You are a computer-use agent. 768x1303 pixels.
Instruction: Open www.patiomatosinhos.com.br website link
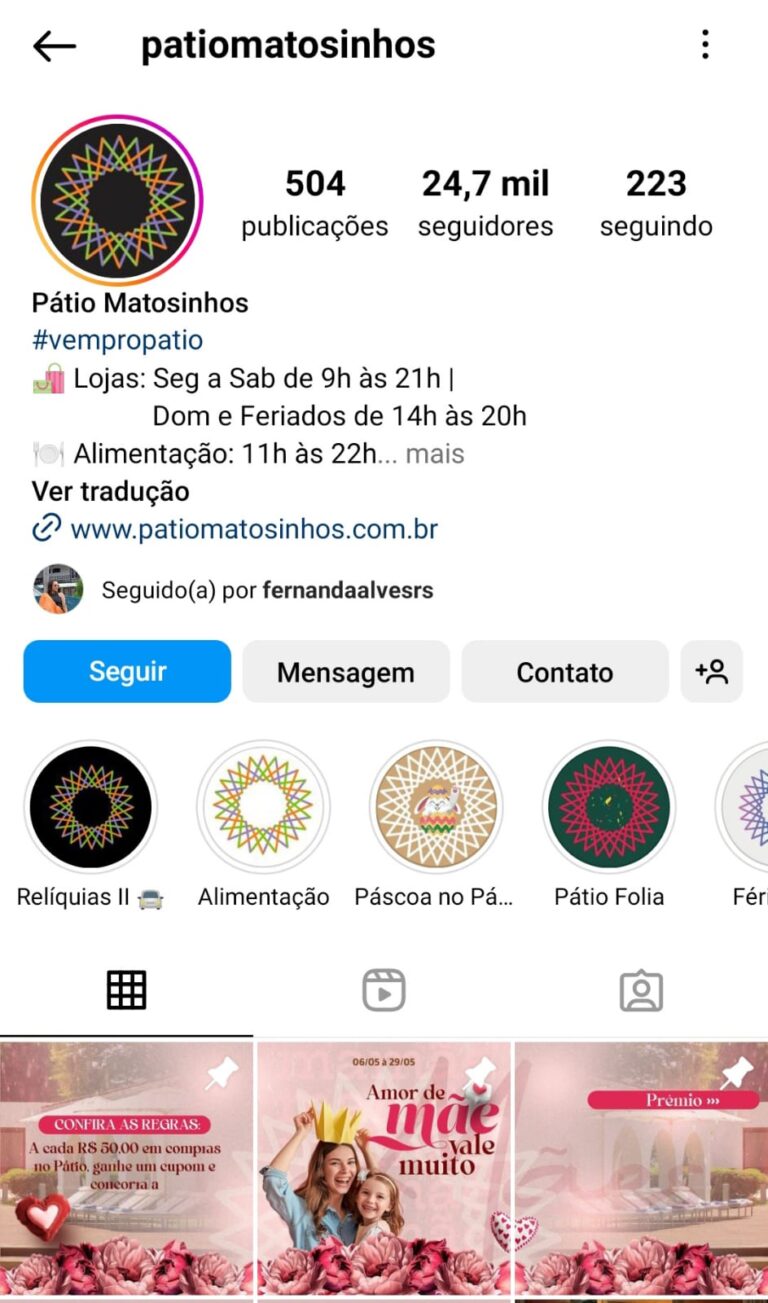point(253,529)
